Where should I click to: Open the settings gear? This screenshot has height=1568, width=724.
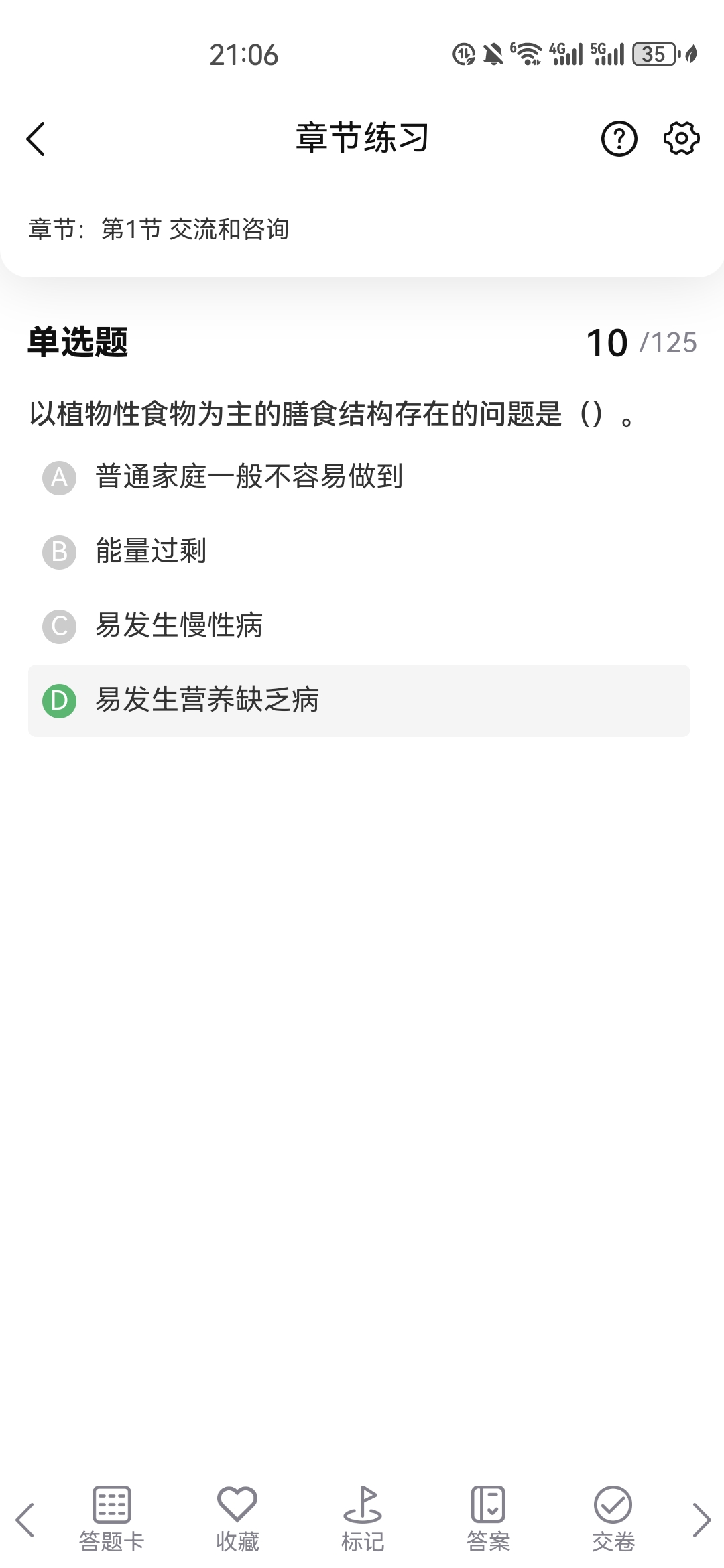point(681,139)
